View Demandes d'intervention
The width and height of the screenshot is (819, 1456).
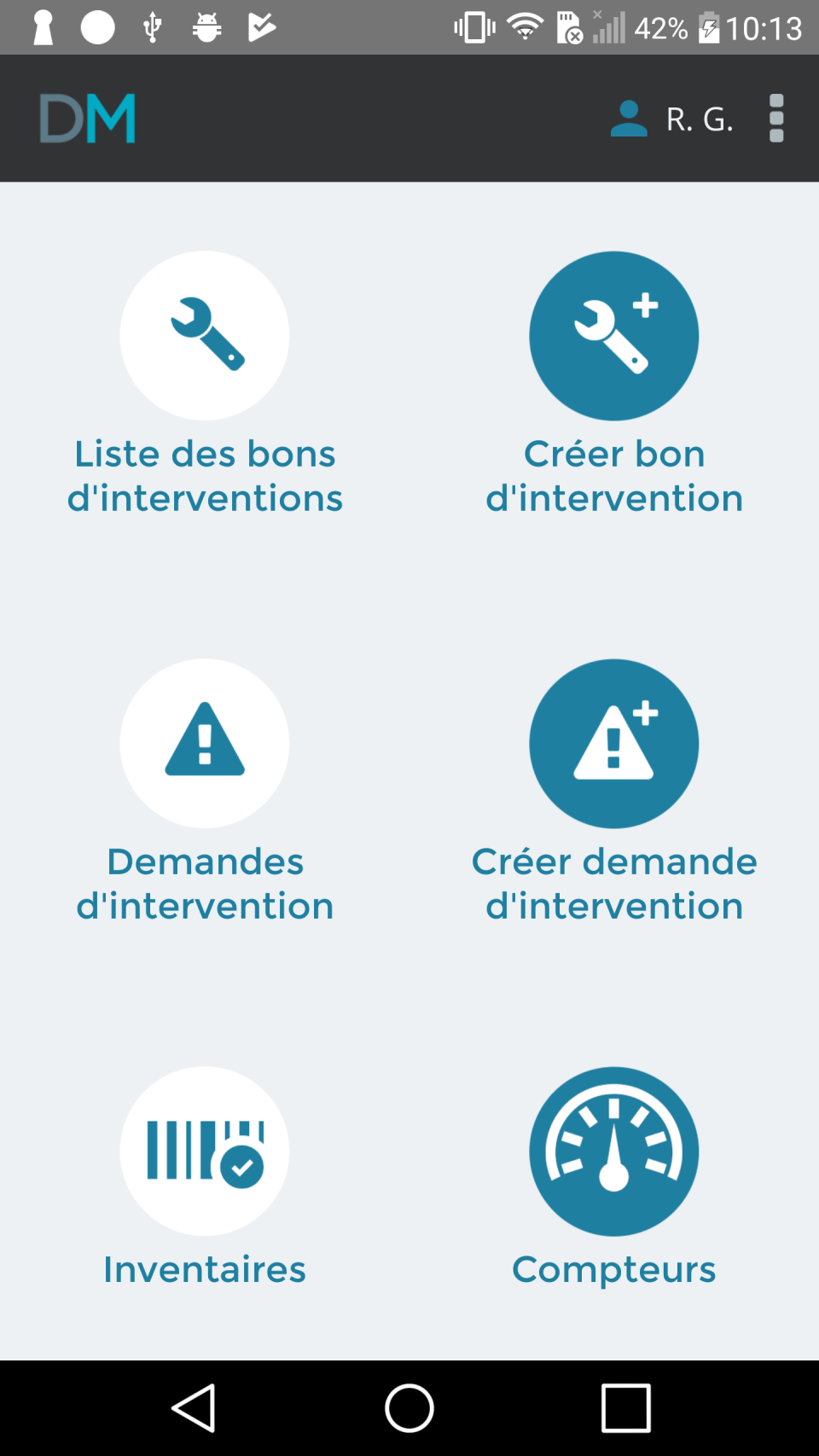coord(205,744)
